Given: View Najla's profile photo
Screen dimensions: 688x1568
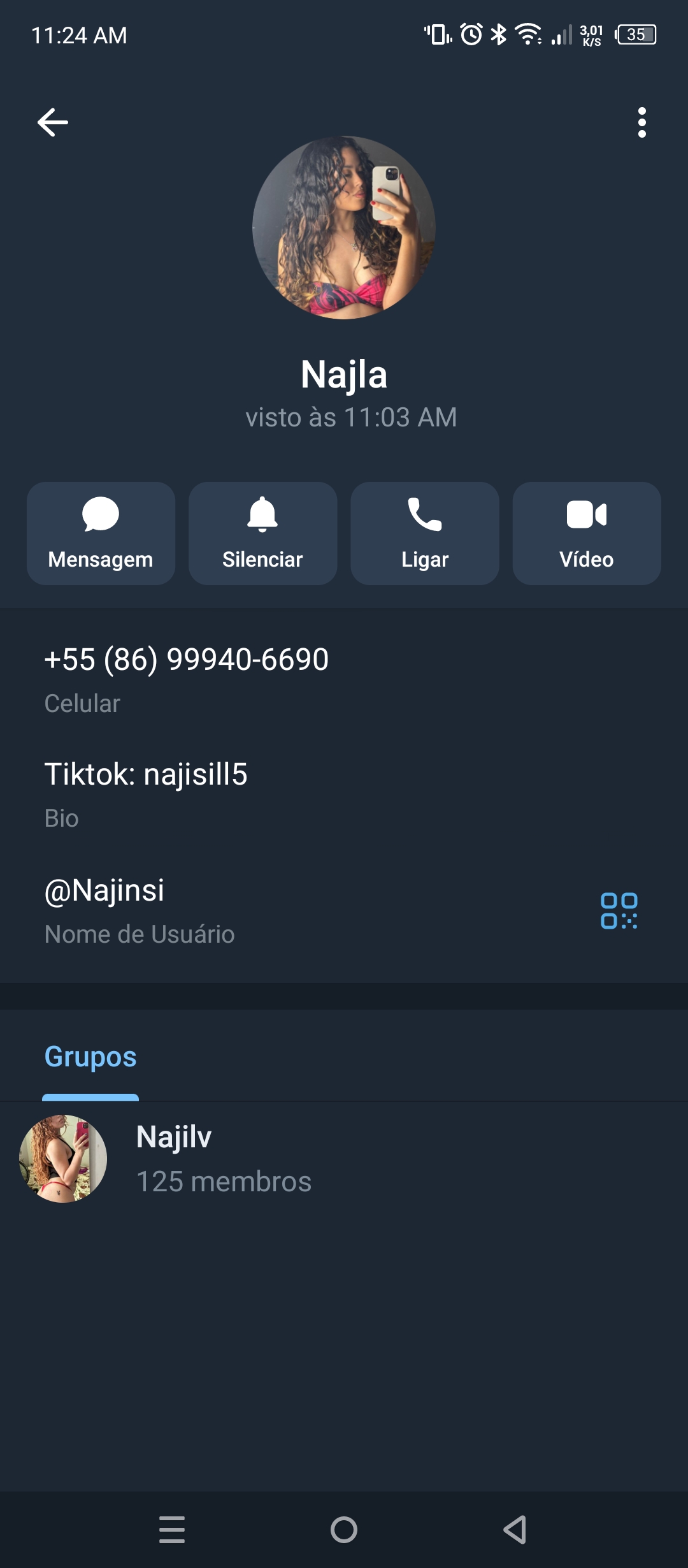Looking at the screenshot, I should pos(344,228).
